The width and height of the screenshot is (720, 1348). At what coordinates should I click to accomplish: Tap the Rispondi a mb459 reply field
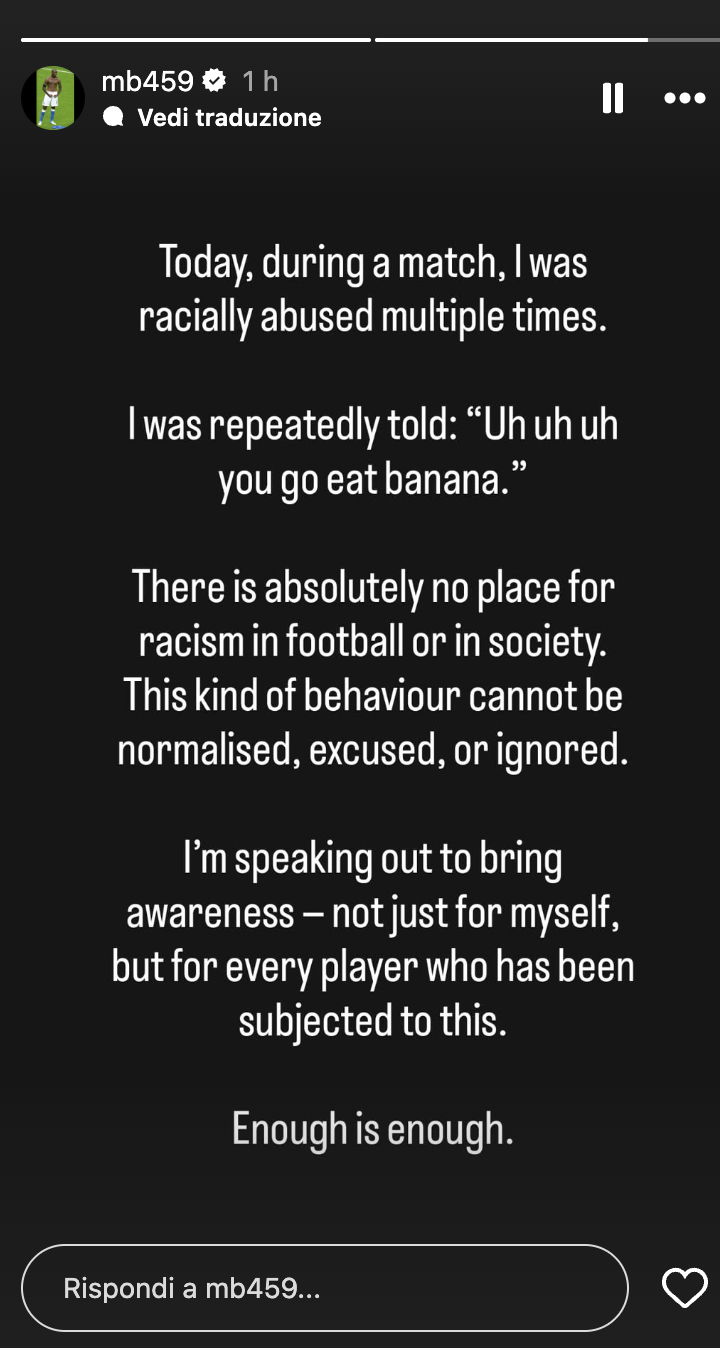[x=325, y=1288]
